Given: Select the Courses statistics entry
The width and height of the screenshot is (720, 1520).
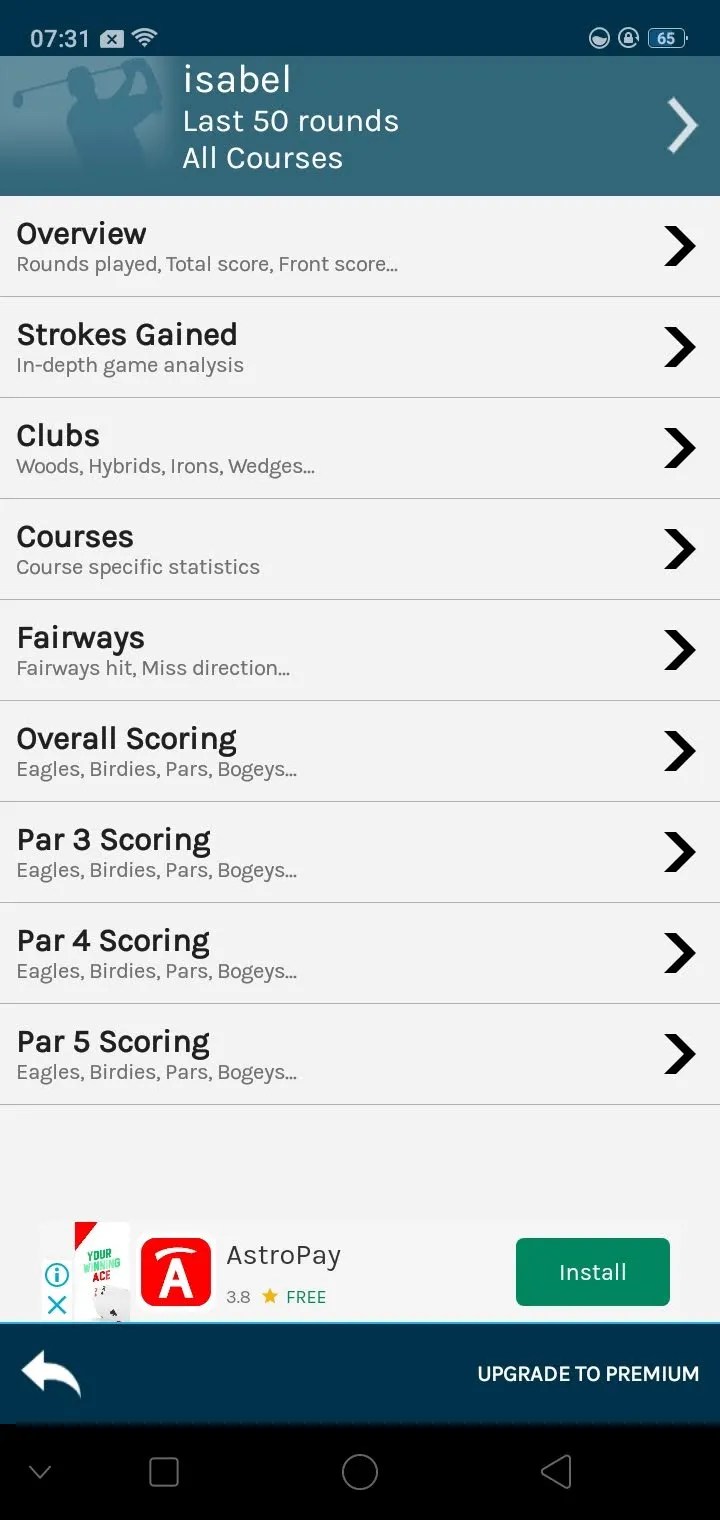Looking at the screenshot, I should (360, 549).
